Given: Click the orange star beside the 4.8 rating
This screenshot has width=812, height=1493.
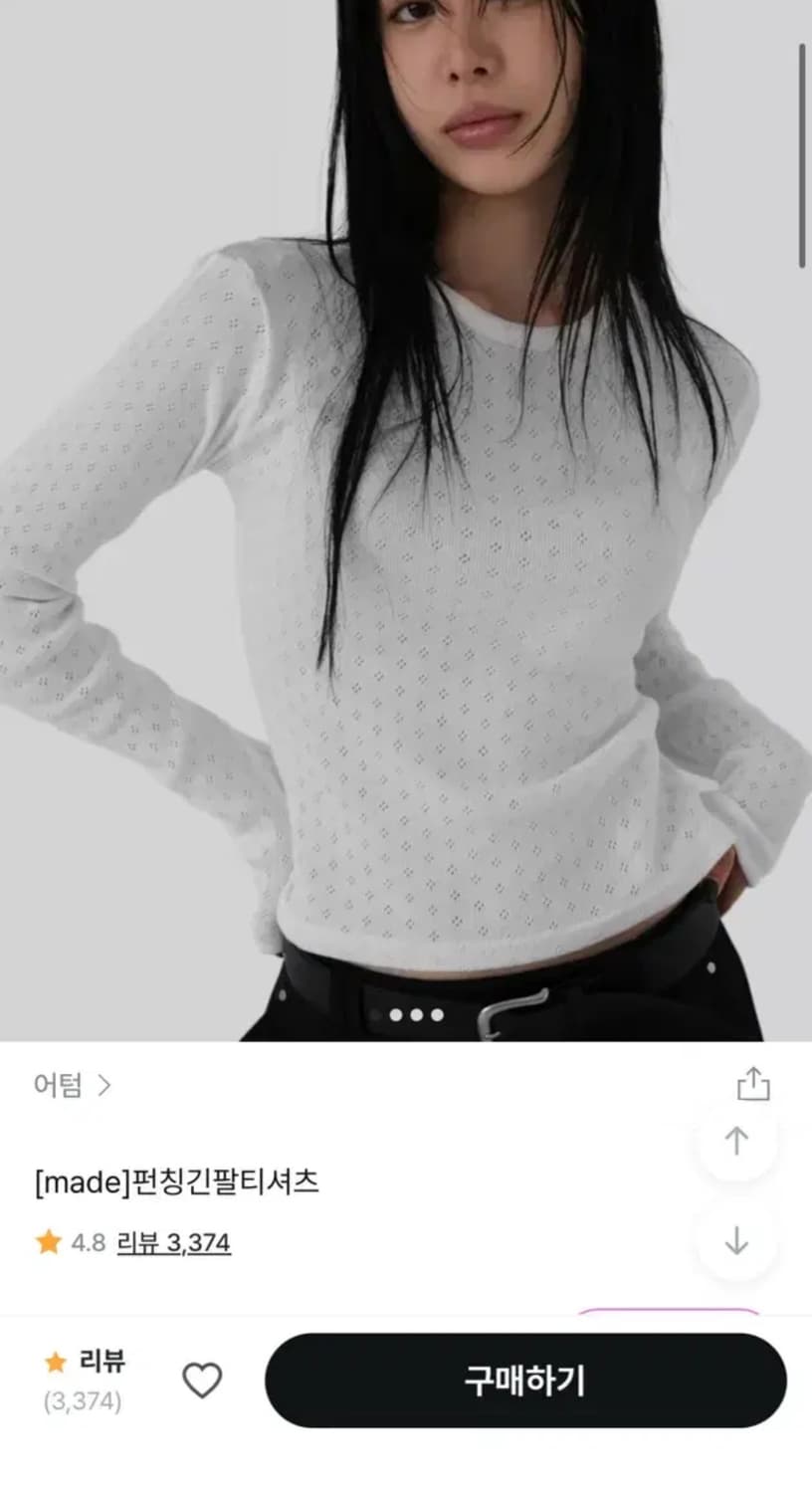Looking at the screenshot, I should (45, 1241).
